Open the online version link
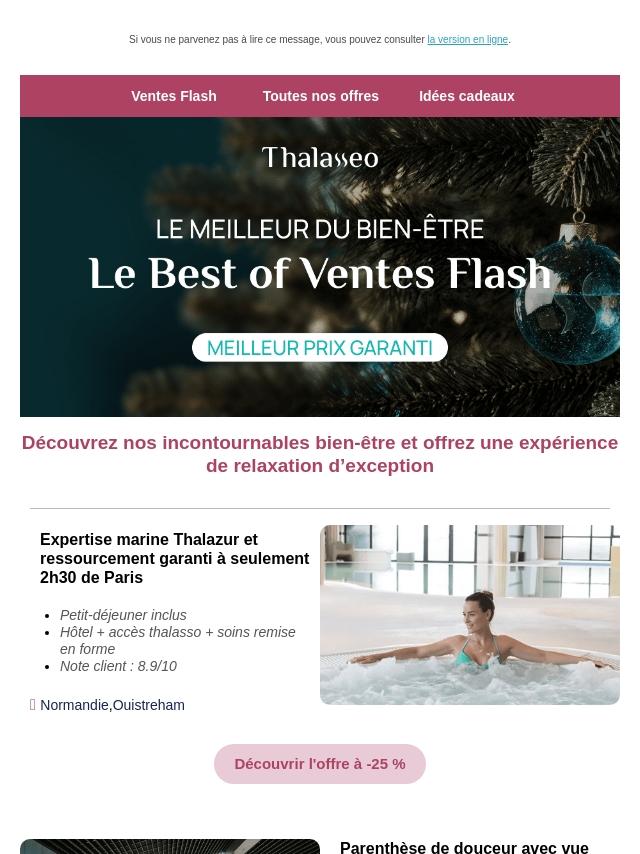640x854 pixels. pos(467,40)
